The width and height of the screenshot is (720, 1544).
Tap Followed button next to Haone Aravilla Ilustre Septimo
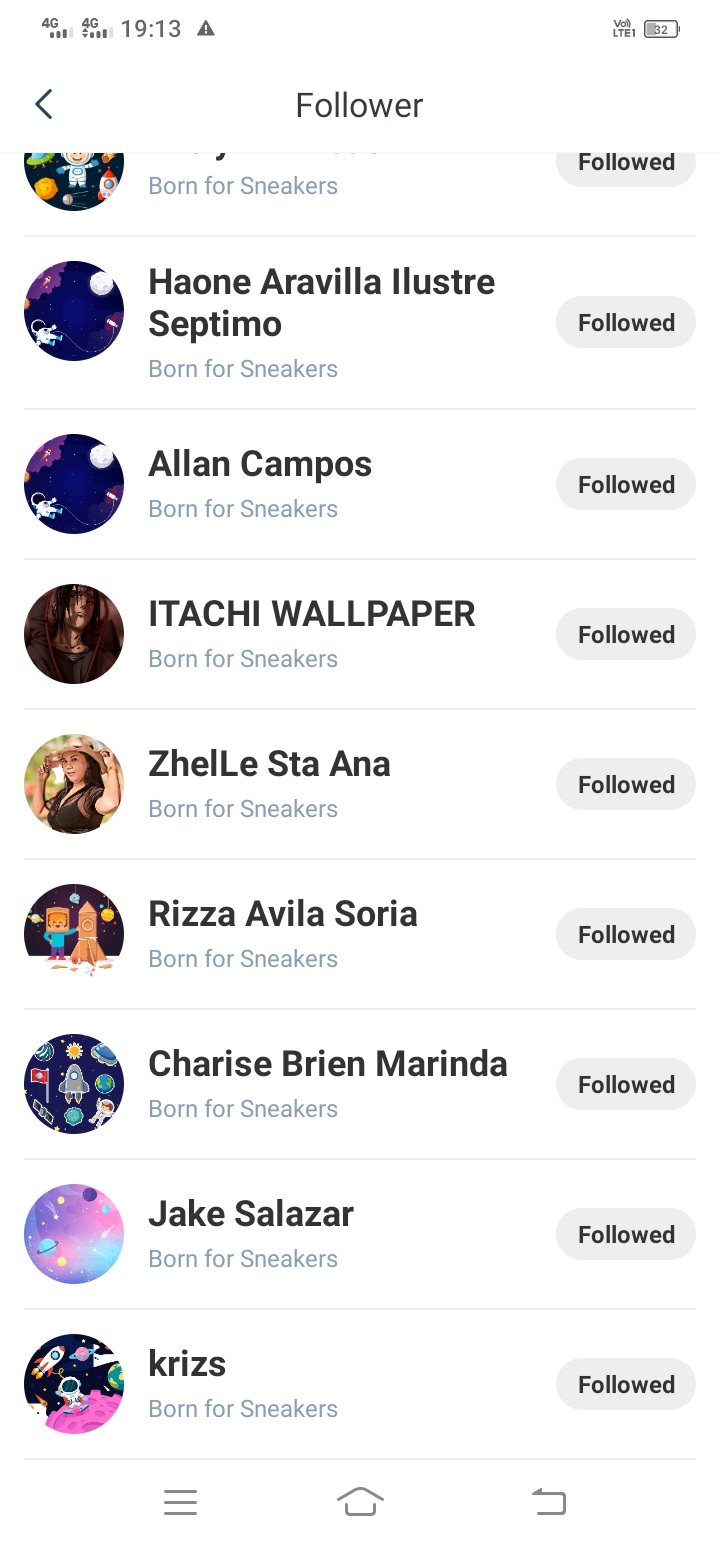pos(625,323)
